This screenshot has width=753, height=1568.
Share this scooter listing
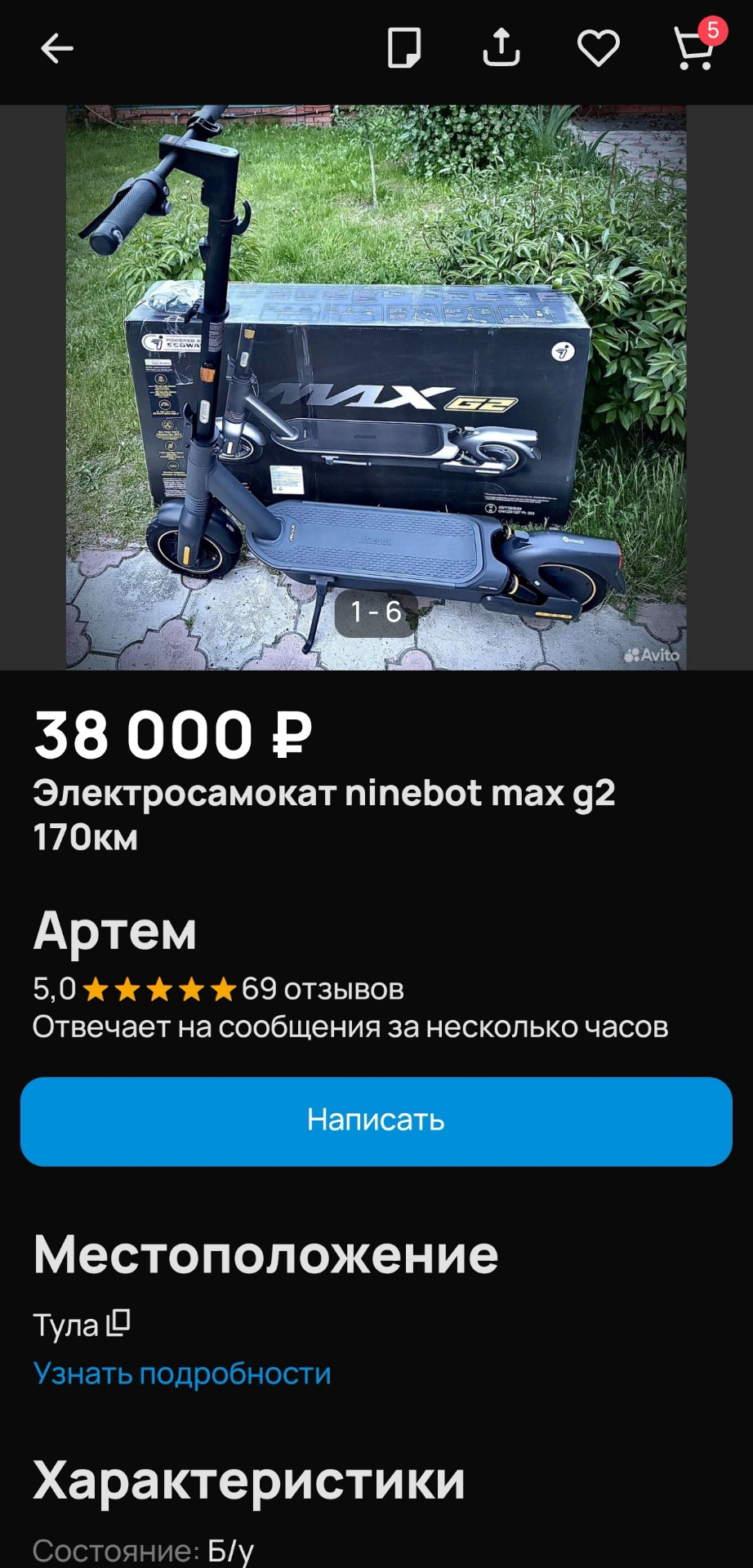click(x=501, y=47)
